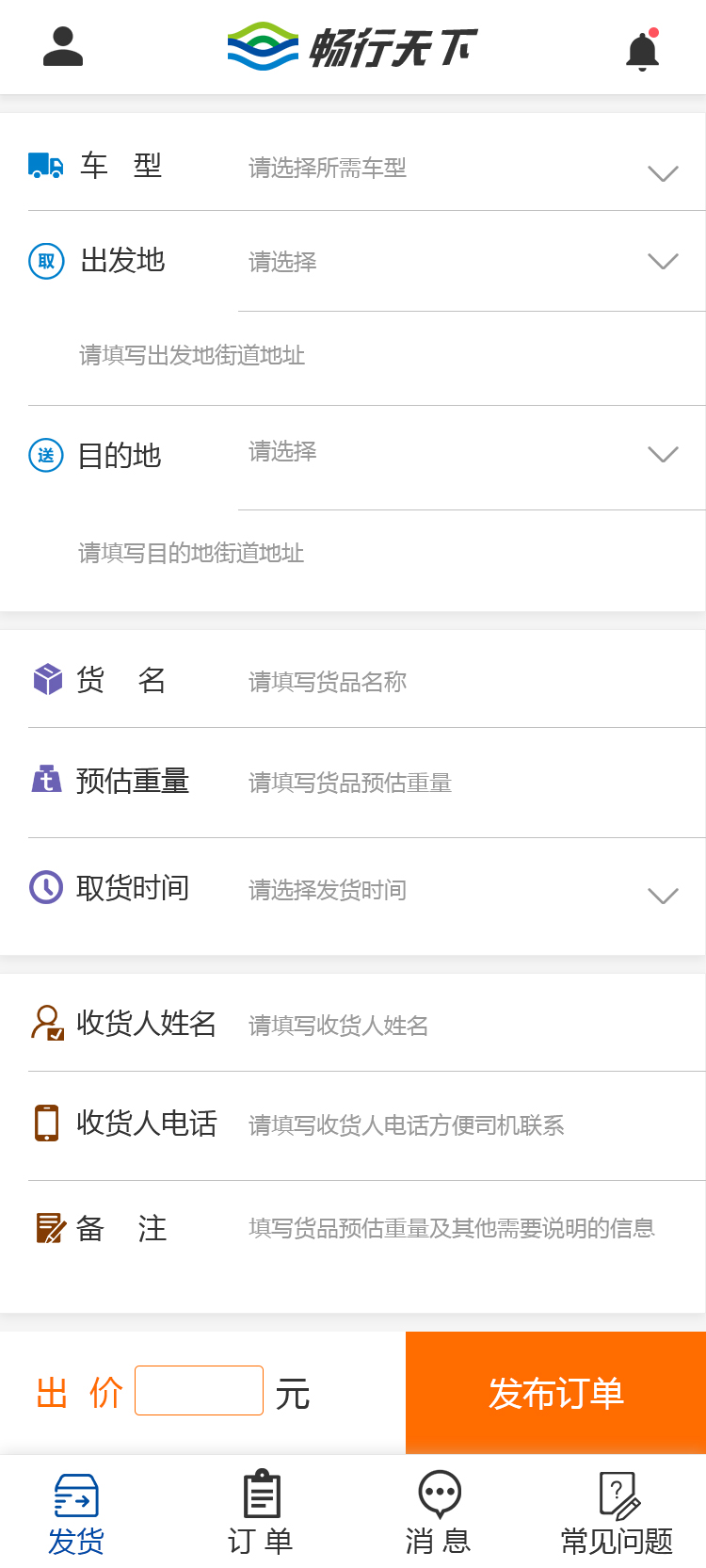Select the 出发地 region dropdown
This screenshot has width=706, height=1568.
pos(461,262)
